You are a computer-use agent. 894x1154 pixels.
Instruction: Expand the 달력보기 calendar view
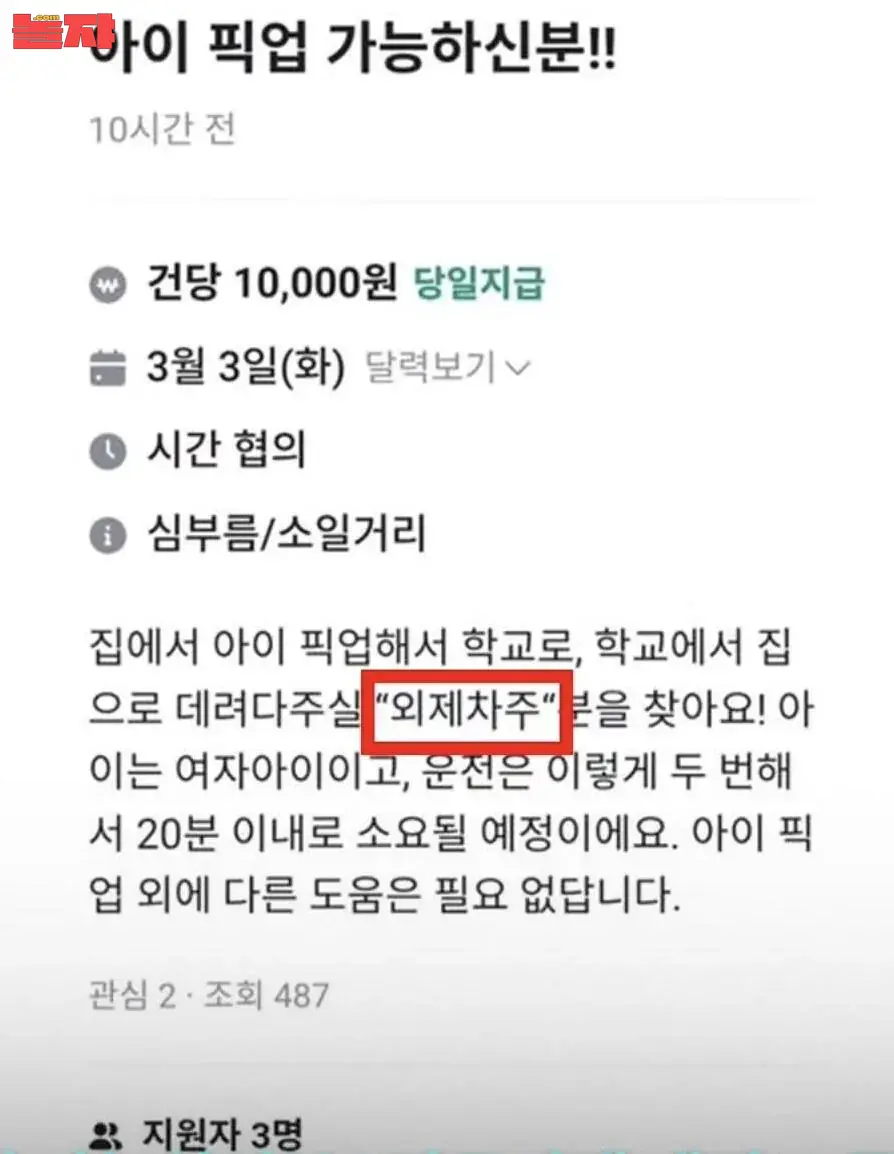pyautogui.click(x=446, y=369)
